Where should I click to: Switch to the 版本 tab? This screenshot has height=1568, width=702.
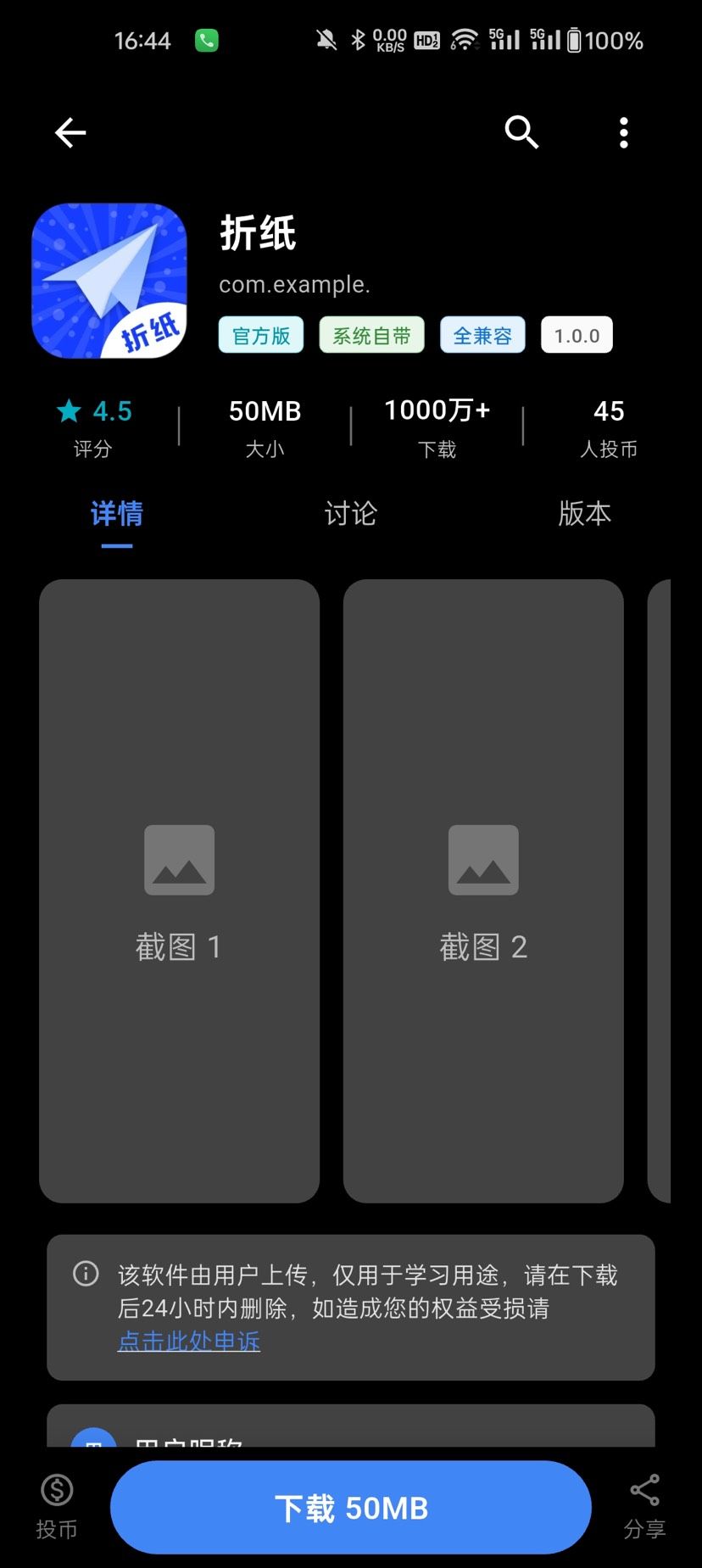(x=584, y=513)
